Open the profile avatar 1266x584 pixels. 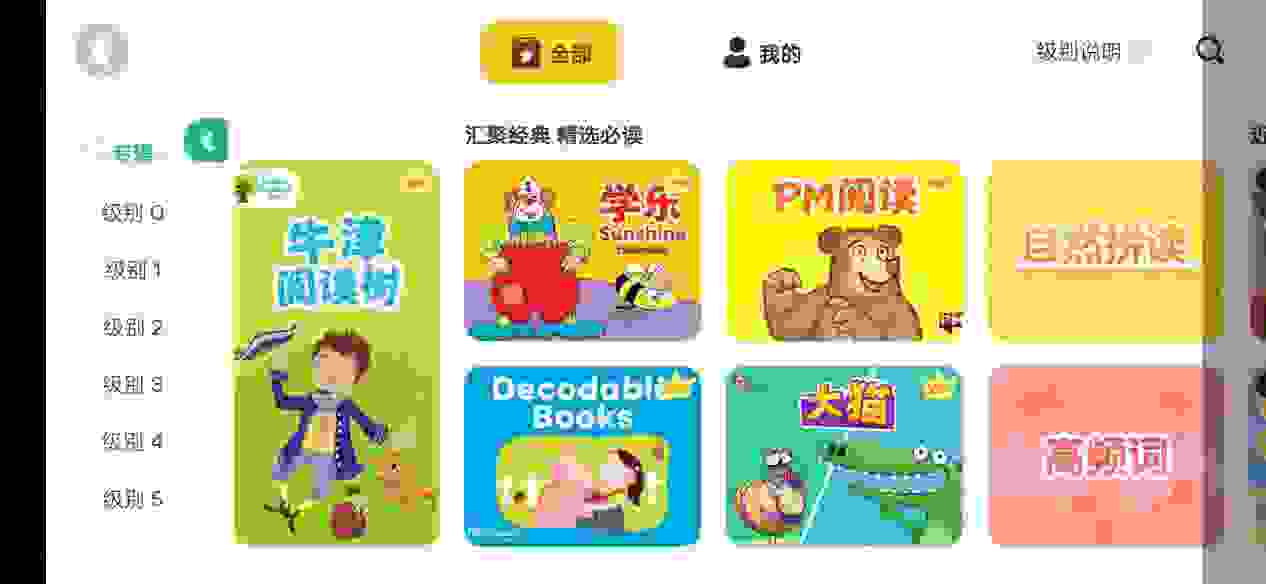[x=101, y=51]
